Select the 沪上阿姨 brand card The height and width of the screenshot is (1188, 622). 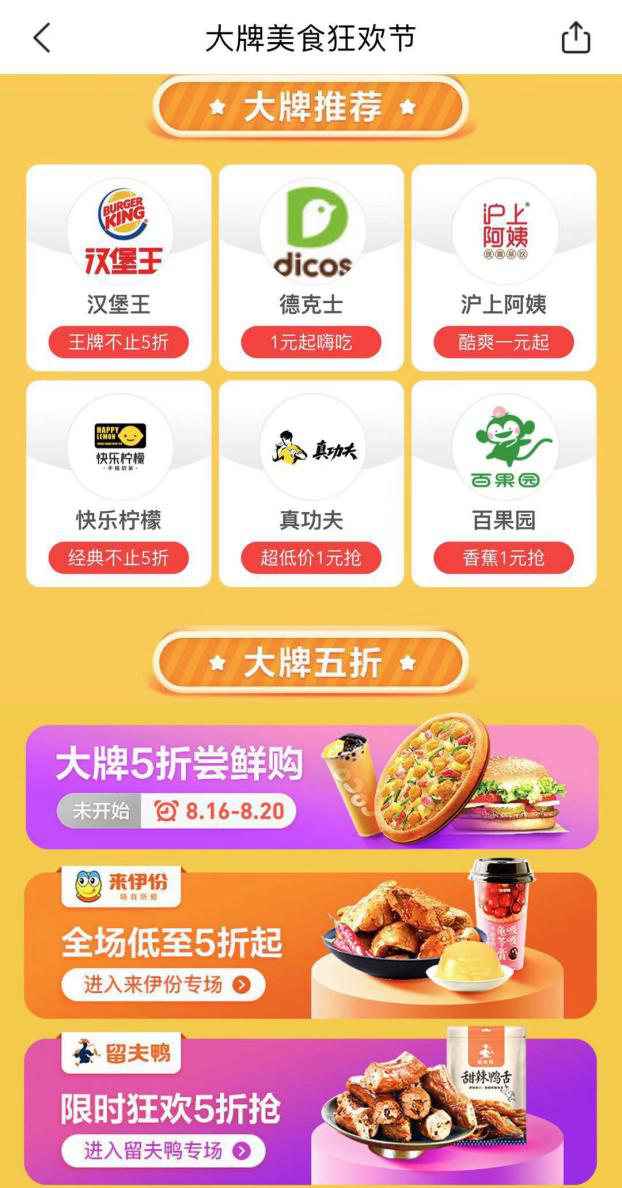click(504, 268)
